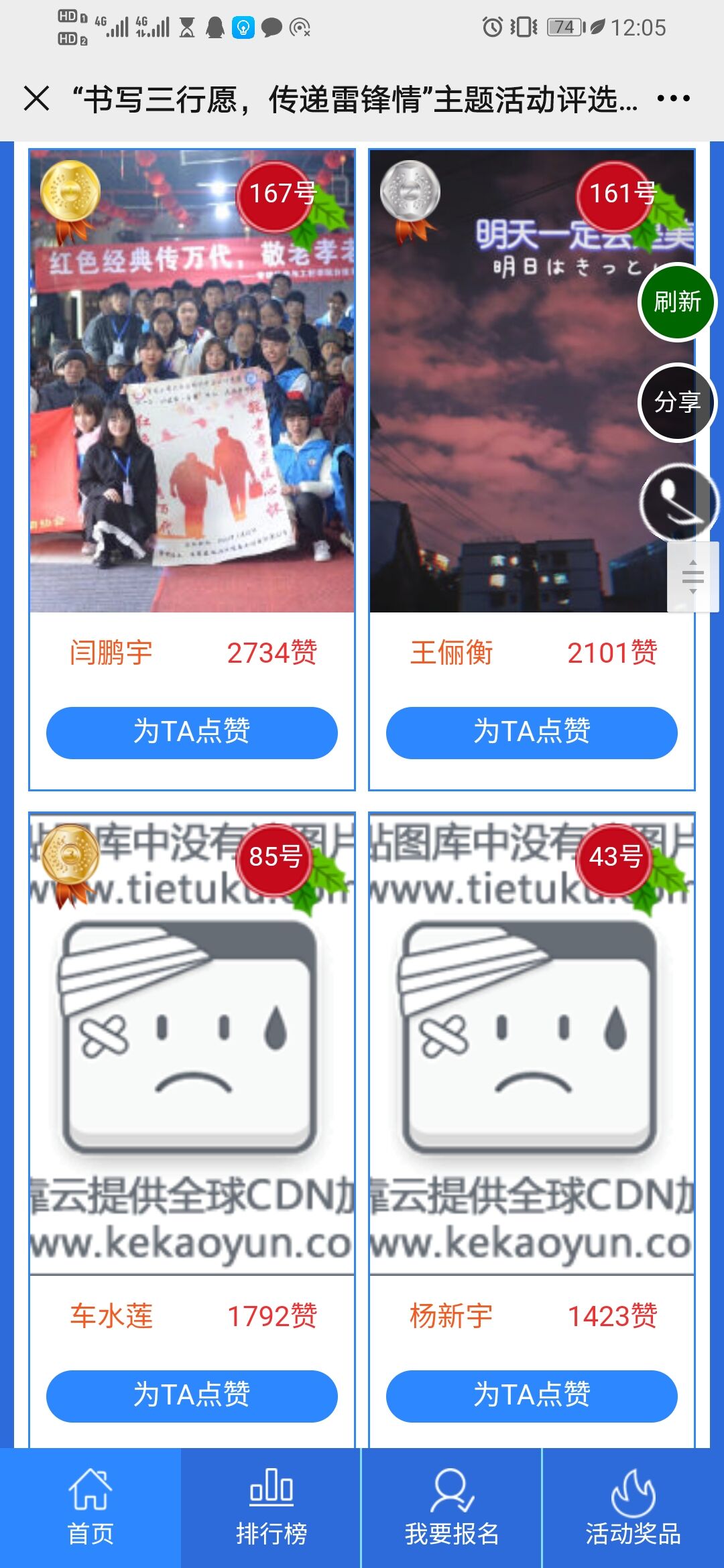Tap the black 分享 share button
The image size is (724, 1568).
[677, 402]
